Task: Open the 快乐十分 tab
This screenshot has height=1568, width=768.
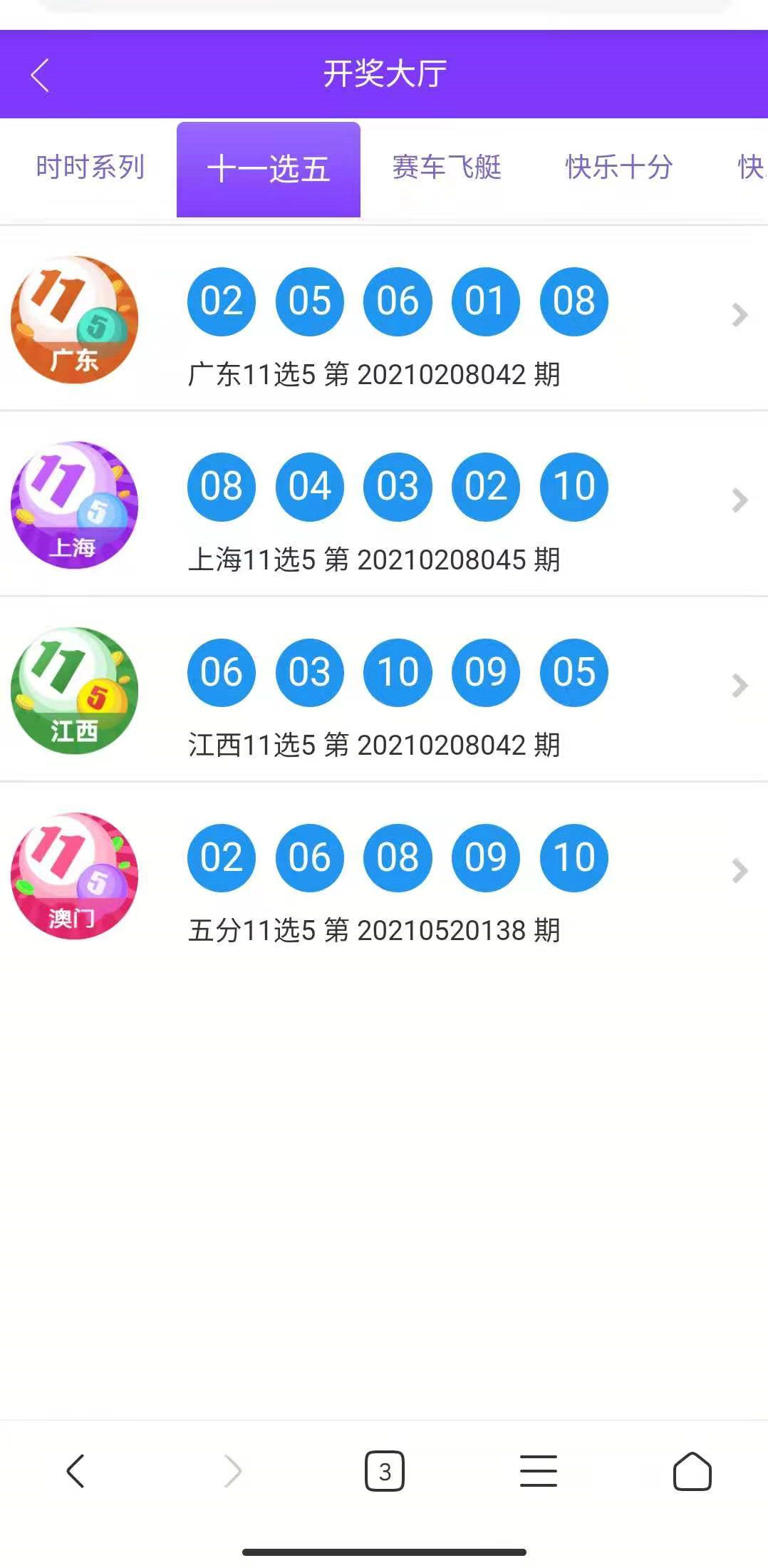Action: coord(618,168)
